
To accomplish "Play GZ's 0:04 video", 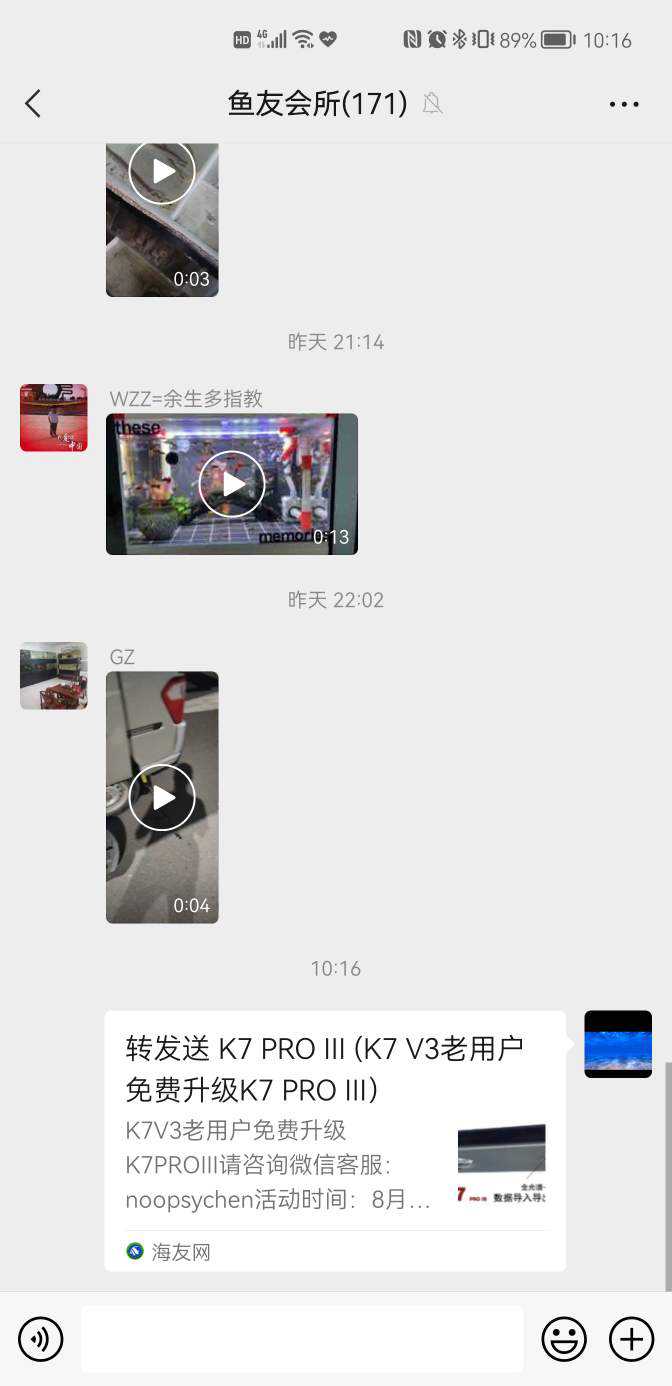I will coord(162,797).
